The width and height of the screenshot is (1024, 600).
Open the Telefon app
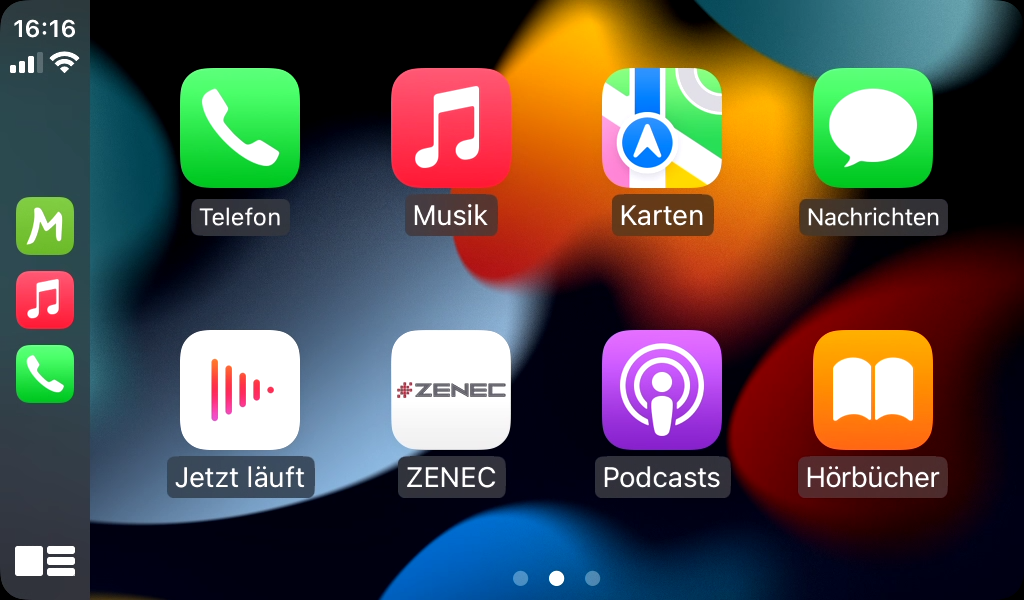[x=240, y=128]
